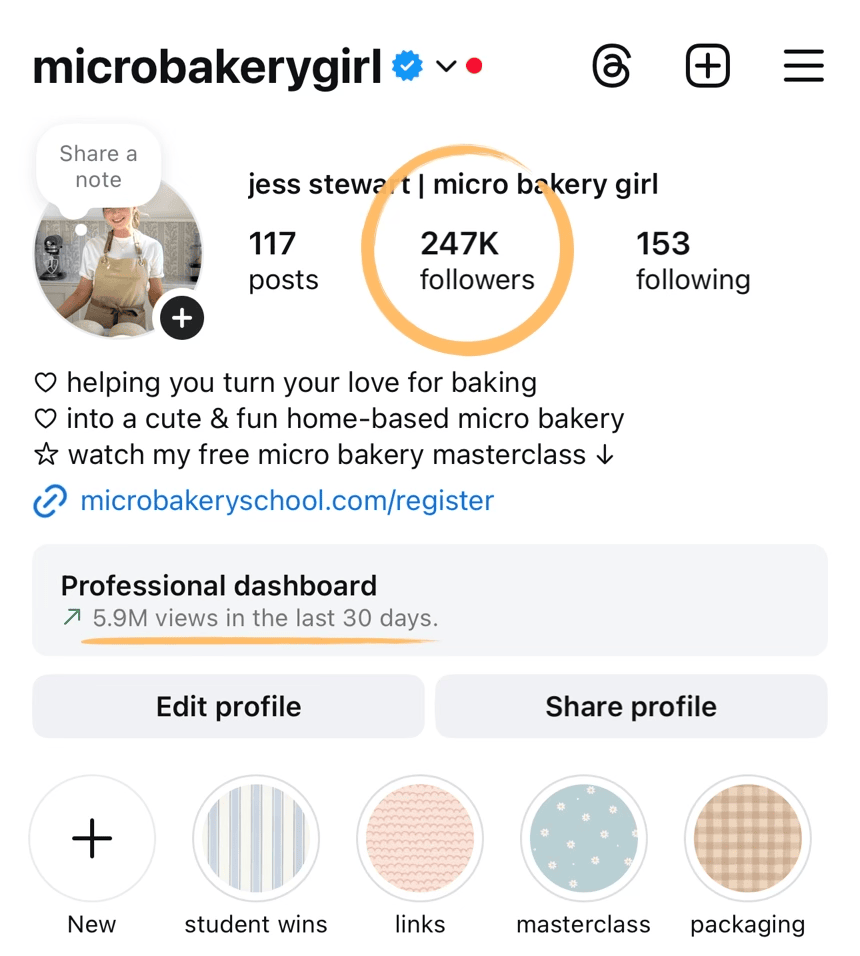
Task: Tap Edit profile
Action: 228,706
